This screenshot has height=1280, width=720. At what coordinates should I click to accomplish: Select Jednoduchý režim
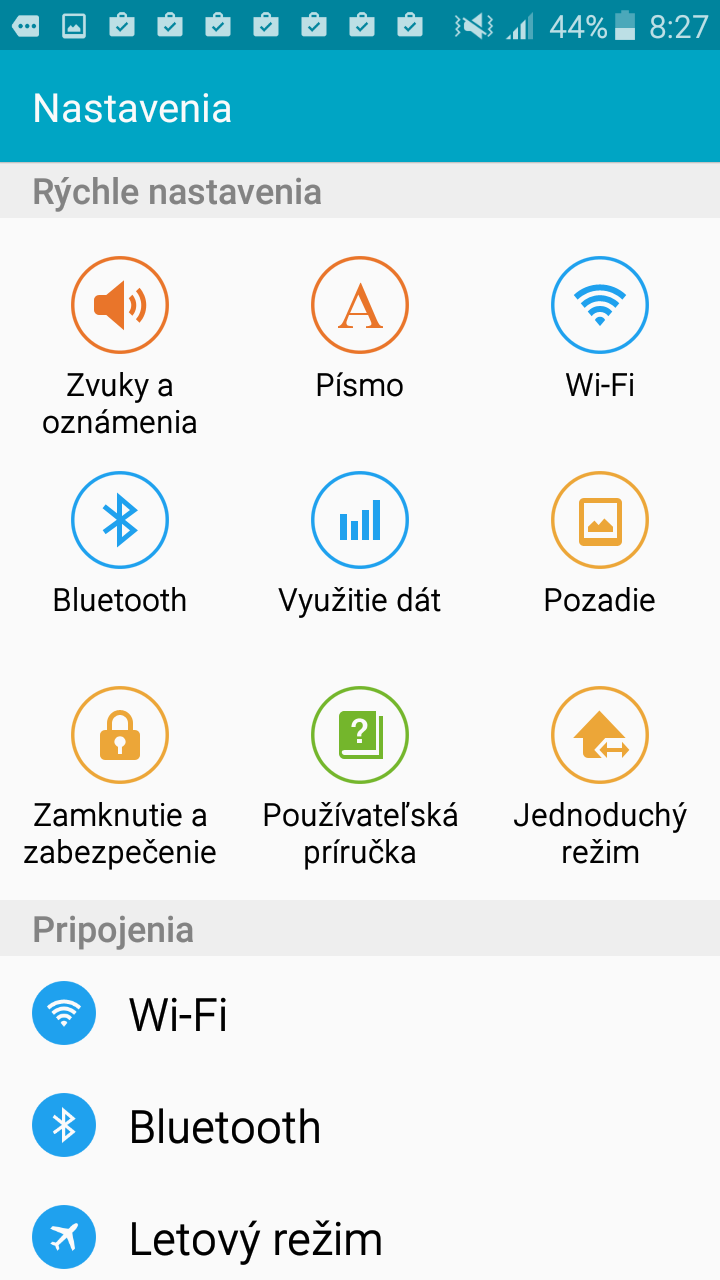[x=600, y=776]
